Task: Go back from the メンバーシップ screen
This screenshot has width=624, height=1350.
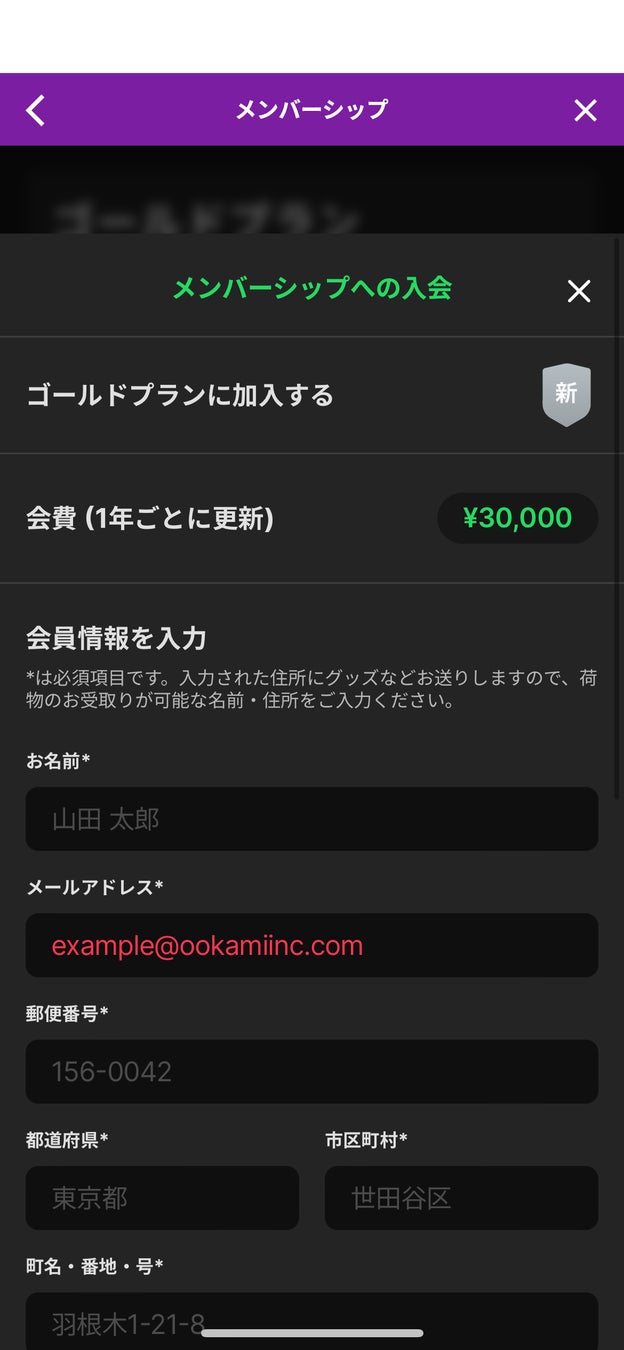Action: click(36, 110)
